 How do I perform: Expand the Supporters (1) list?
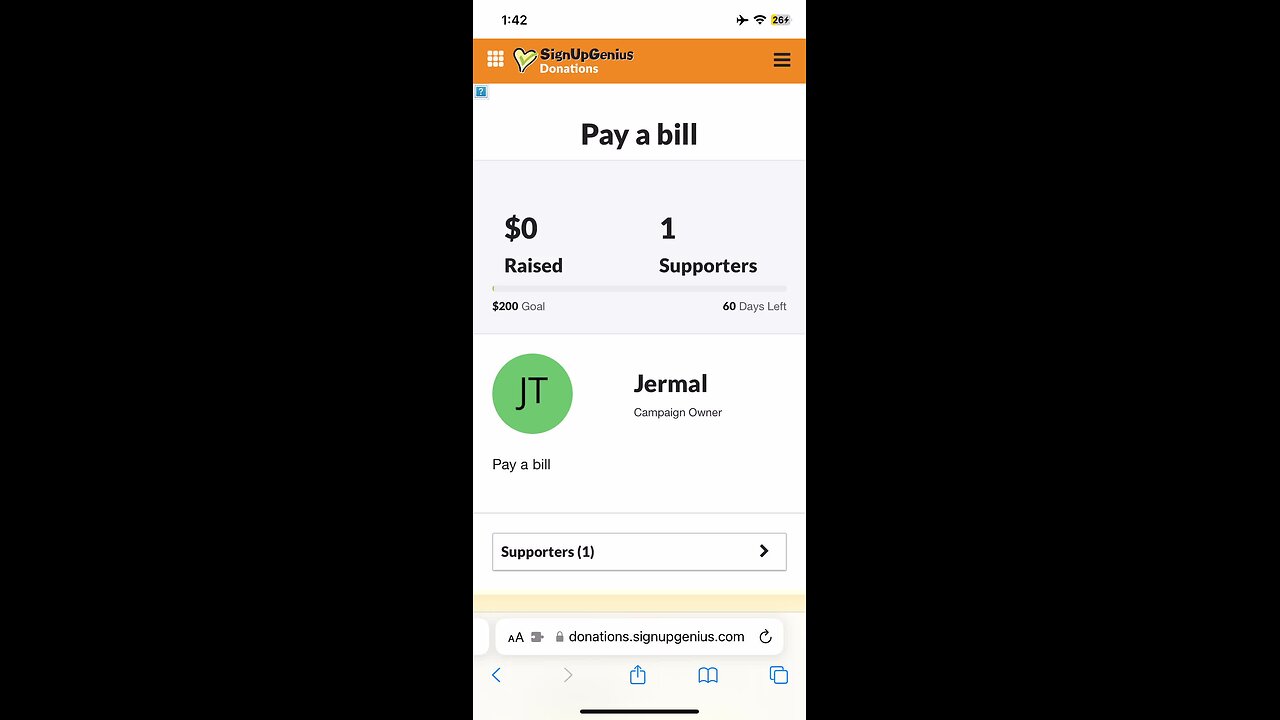coord(639,551)
